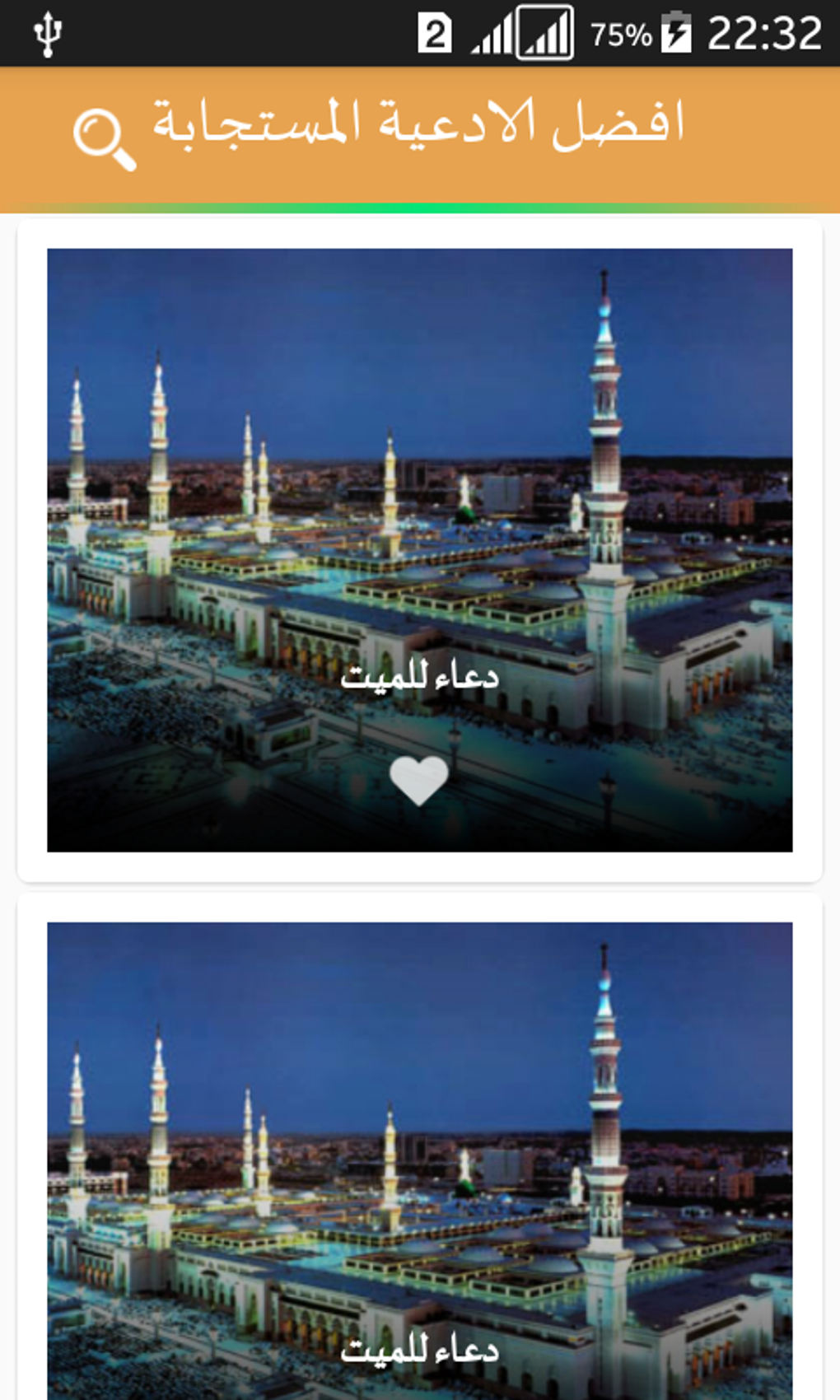This screenshot has height=1400, width=840.
Task: Favorite the first دعاء للميت card with the heart
Action: pos(419,779)
